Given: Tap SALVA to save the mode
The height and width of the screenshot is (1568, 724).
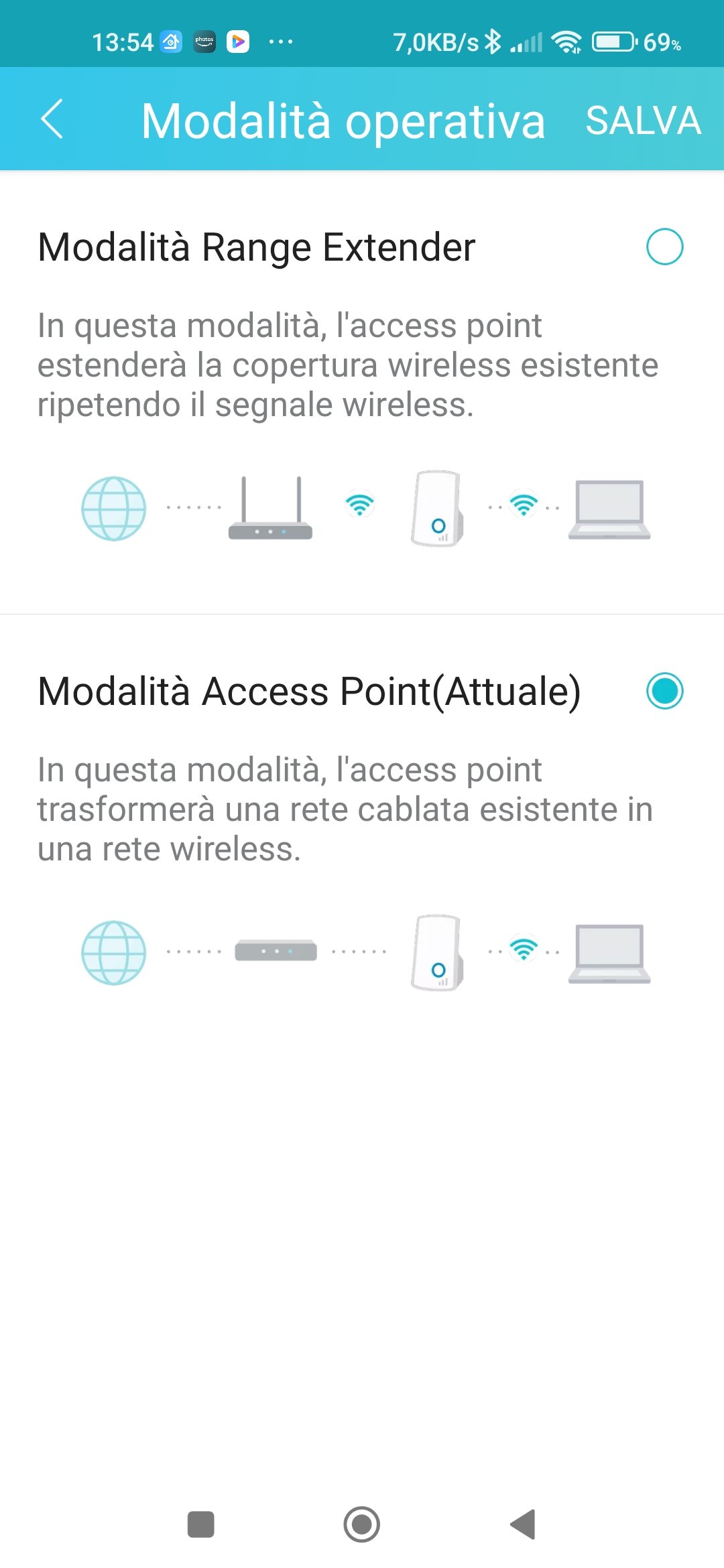Looking at the screenshot, I should point(643,121).
